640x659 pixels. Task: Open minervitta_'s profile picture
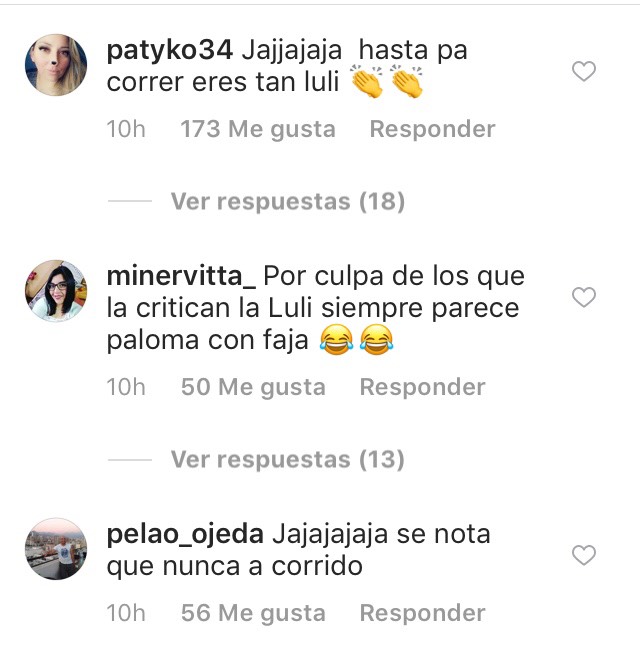coord(56,291)
